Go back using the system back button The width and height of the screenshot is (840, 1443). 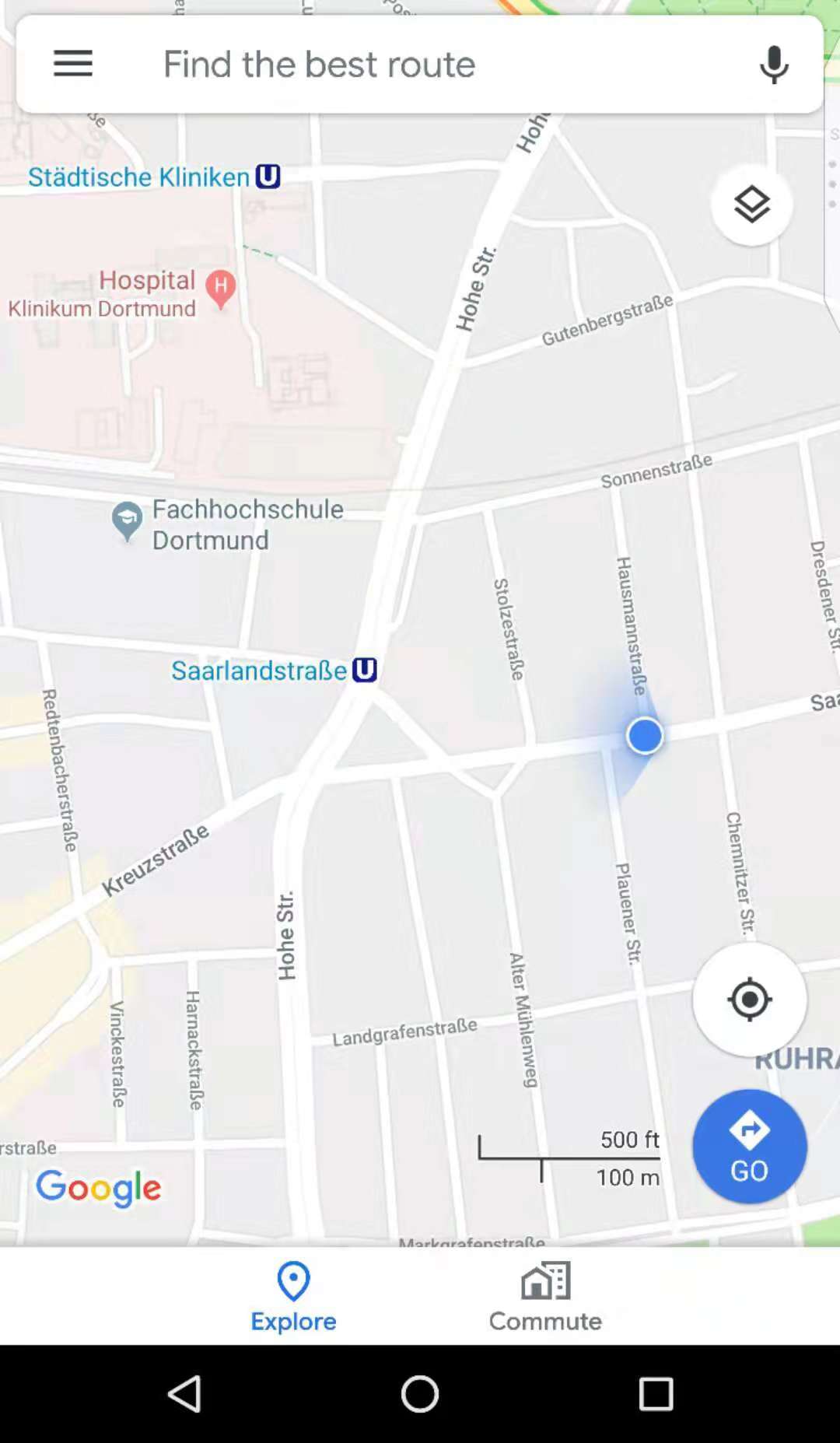[185, 1393]
